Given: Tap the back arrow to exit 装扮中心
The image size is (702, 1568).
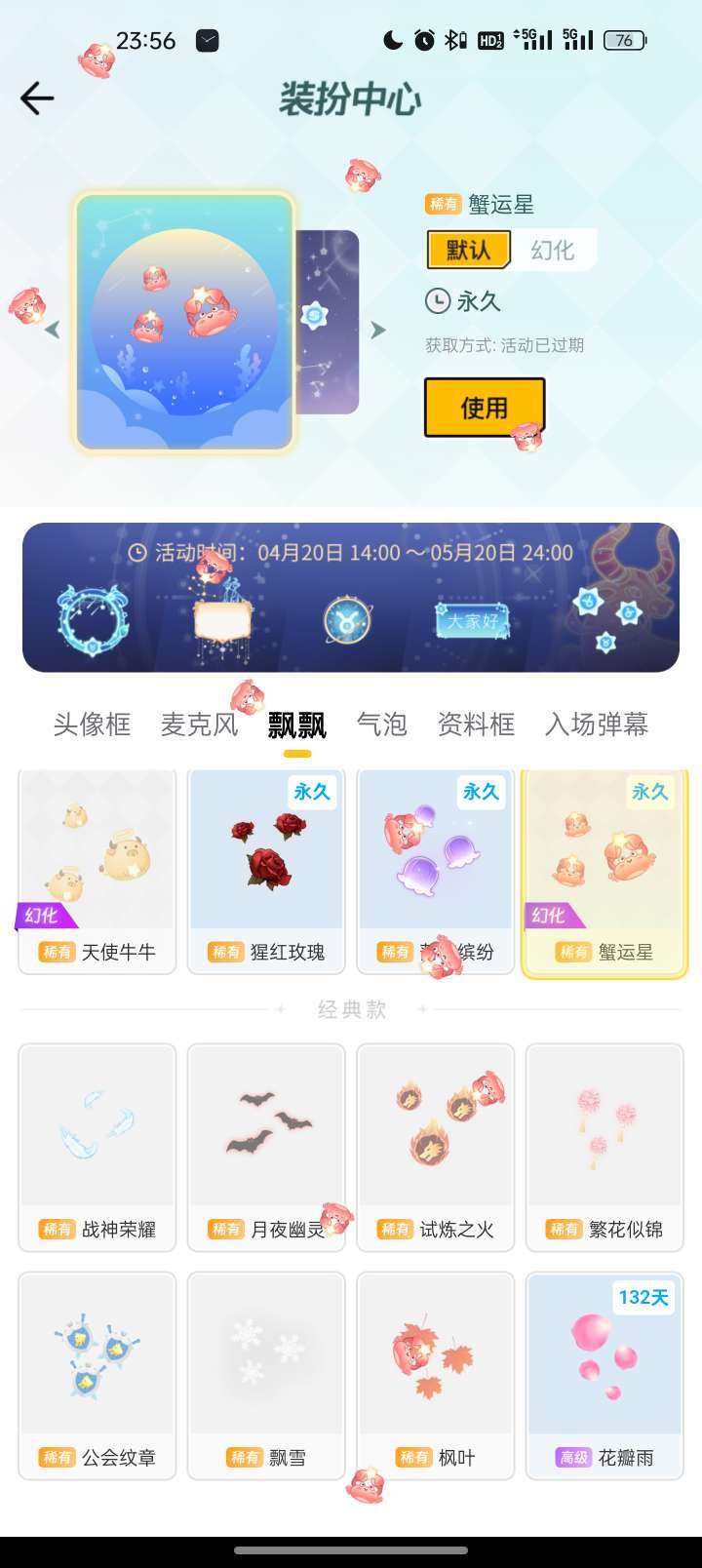Looking at the screenshot, I should tap(36, 98).
